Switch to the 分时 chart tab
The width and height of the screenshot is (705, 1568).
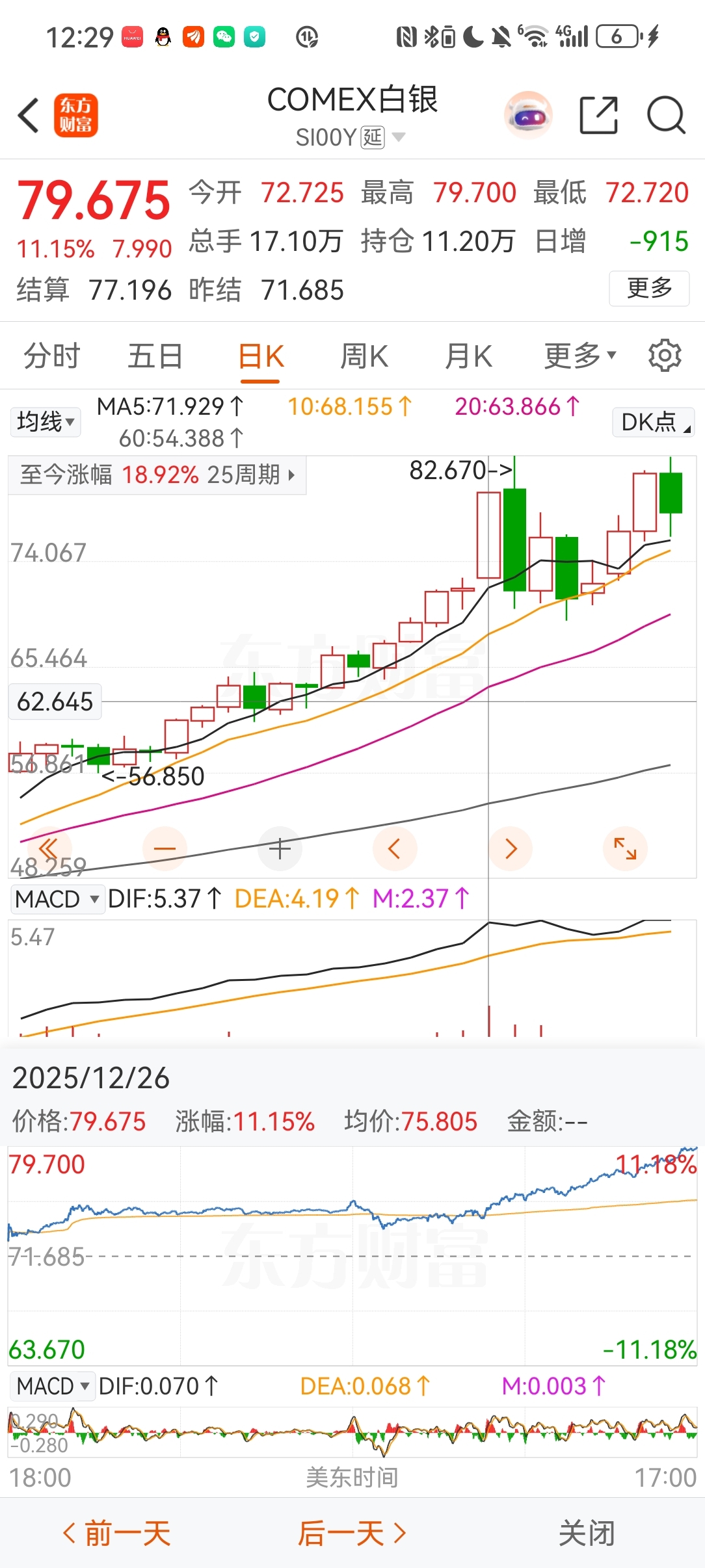[51, 356]
